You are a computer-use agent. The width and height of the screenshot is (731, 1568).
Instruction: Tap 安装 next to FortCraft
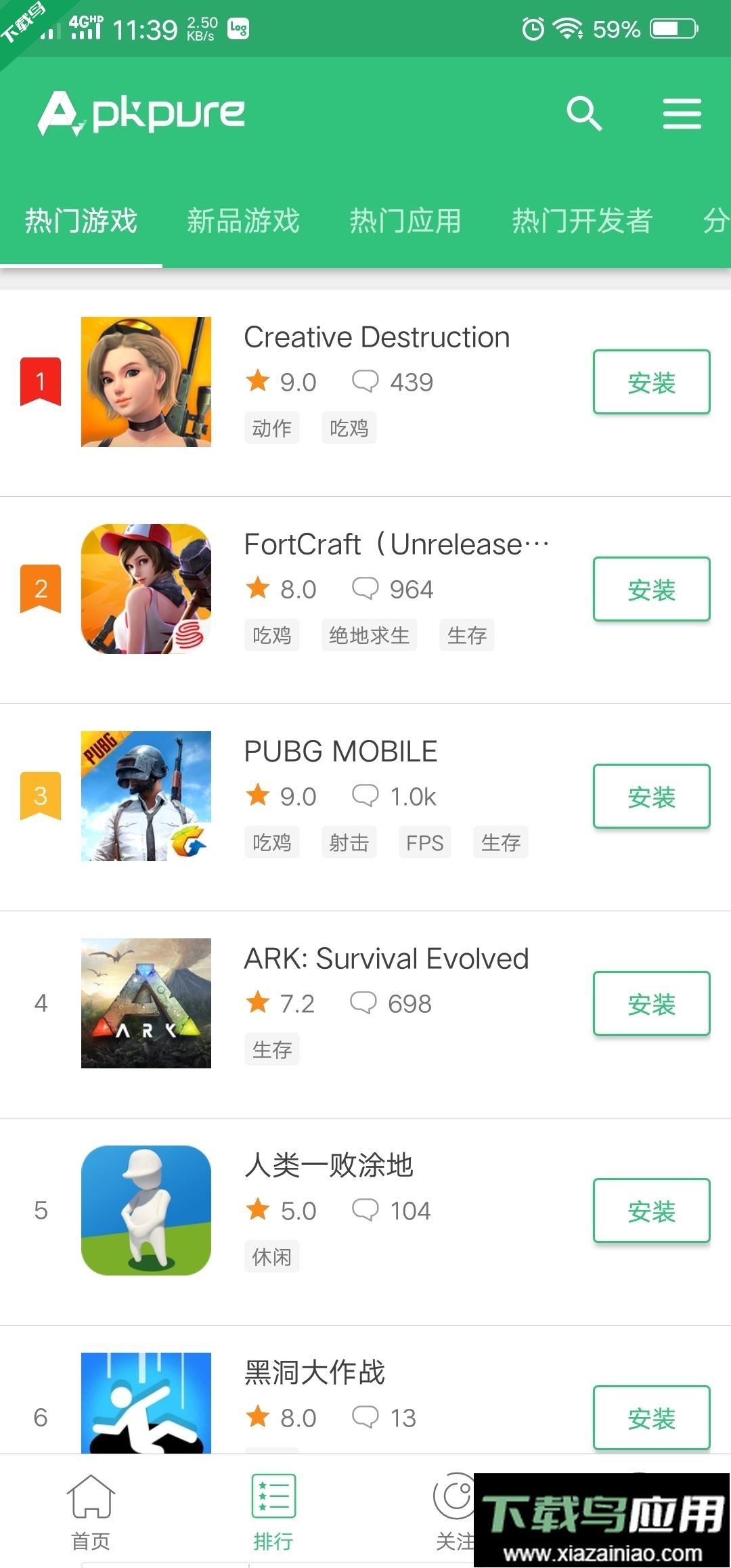(650, 590)
